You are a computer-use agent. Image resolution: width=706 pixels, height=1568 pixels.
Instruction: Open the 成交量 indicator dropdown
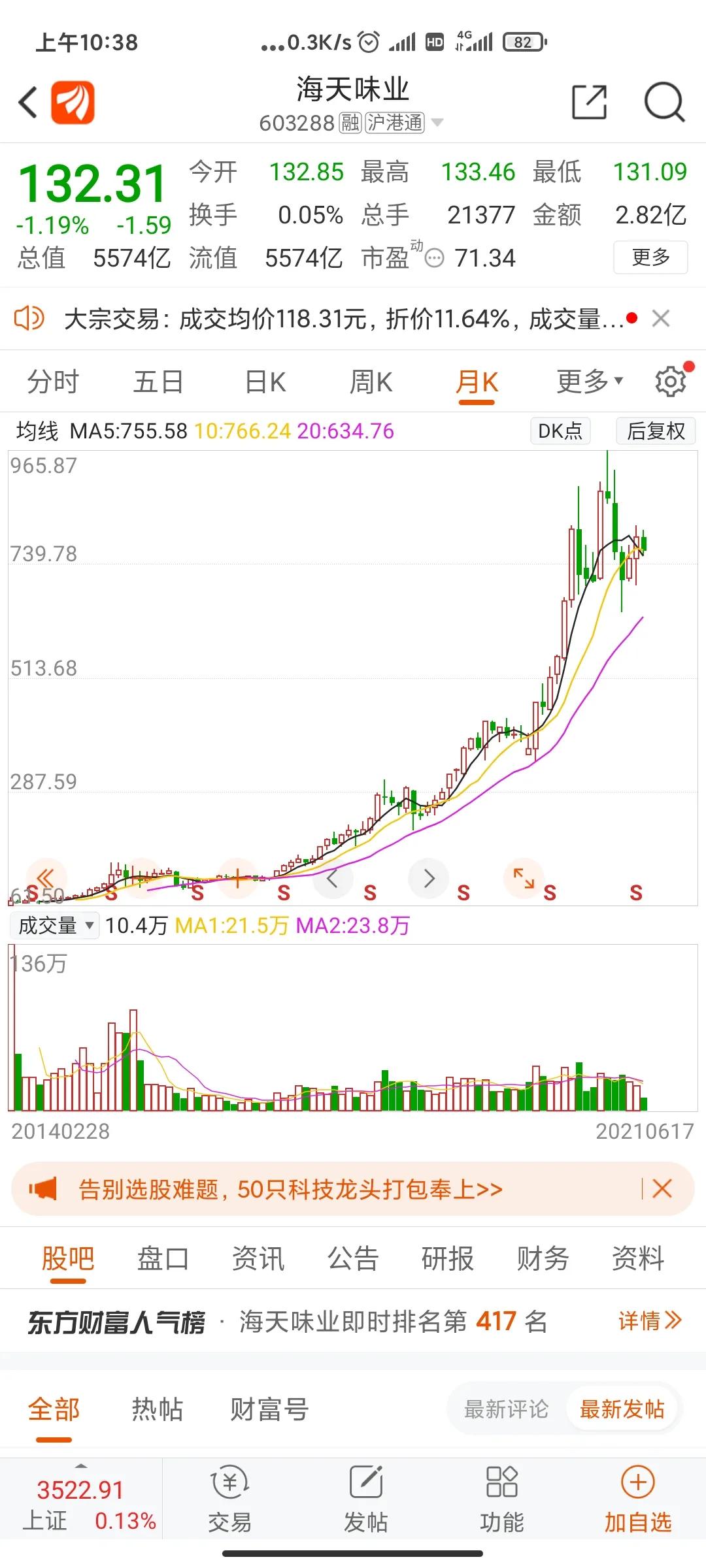[x=52, y=925]
